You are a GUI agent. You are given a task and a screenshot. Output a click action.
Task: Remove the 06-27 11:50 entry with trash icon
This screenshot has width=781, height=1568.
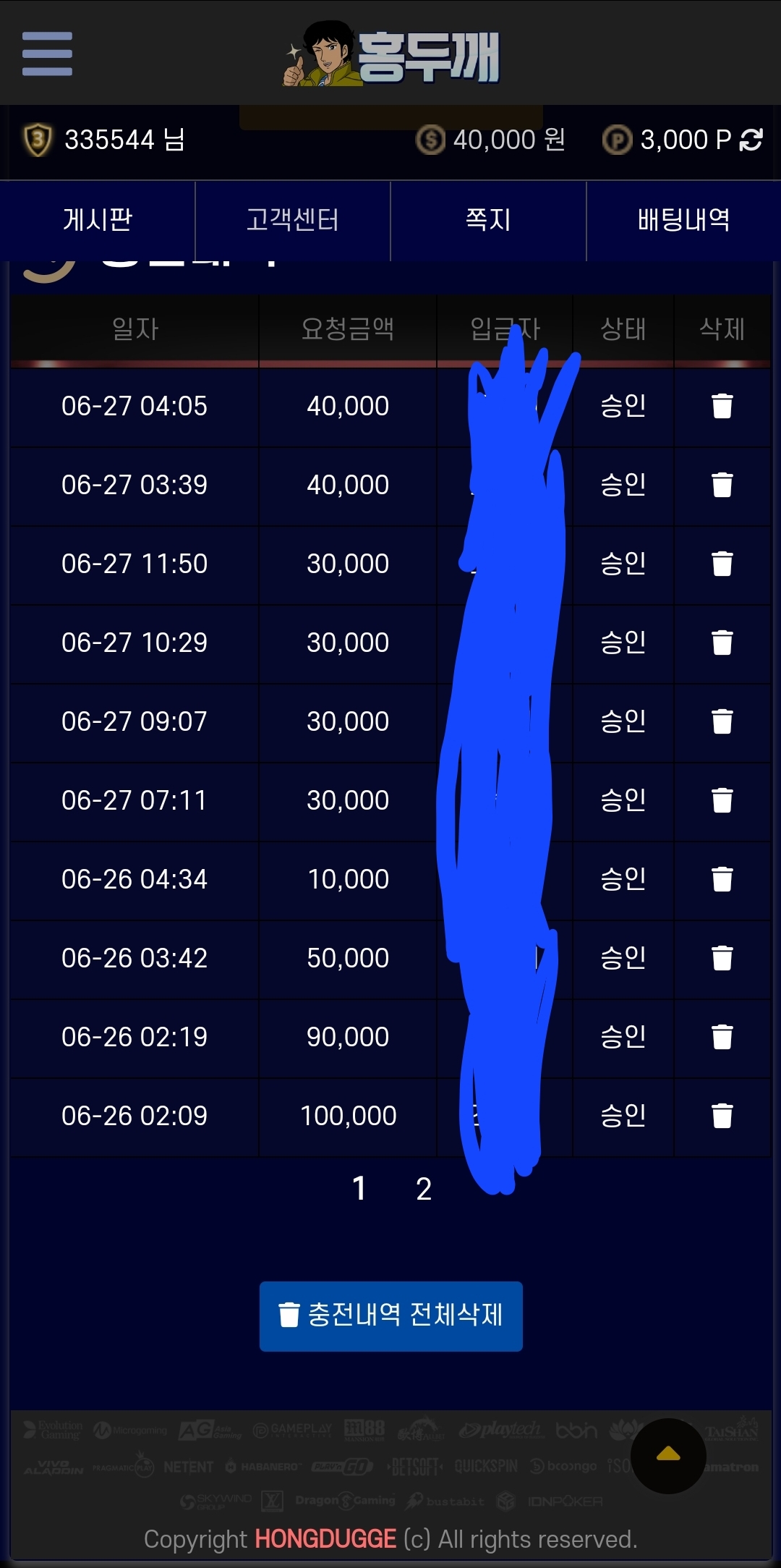[722, 564]
